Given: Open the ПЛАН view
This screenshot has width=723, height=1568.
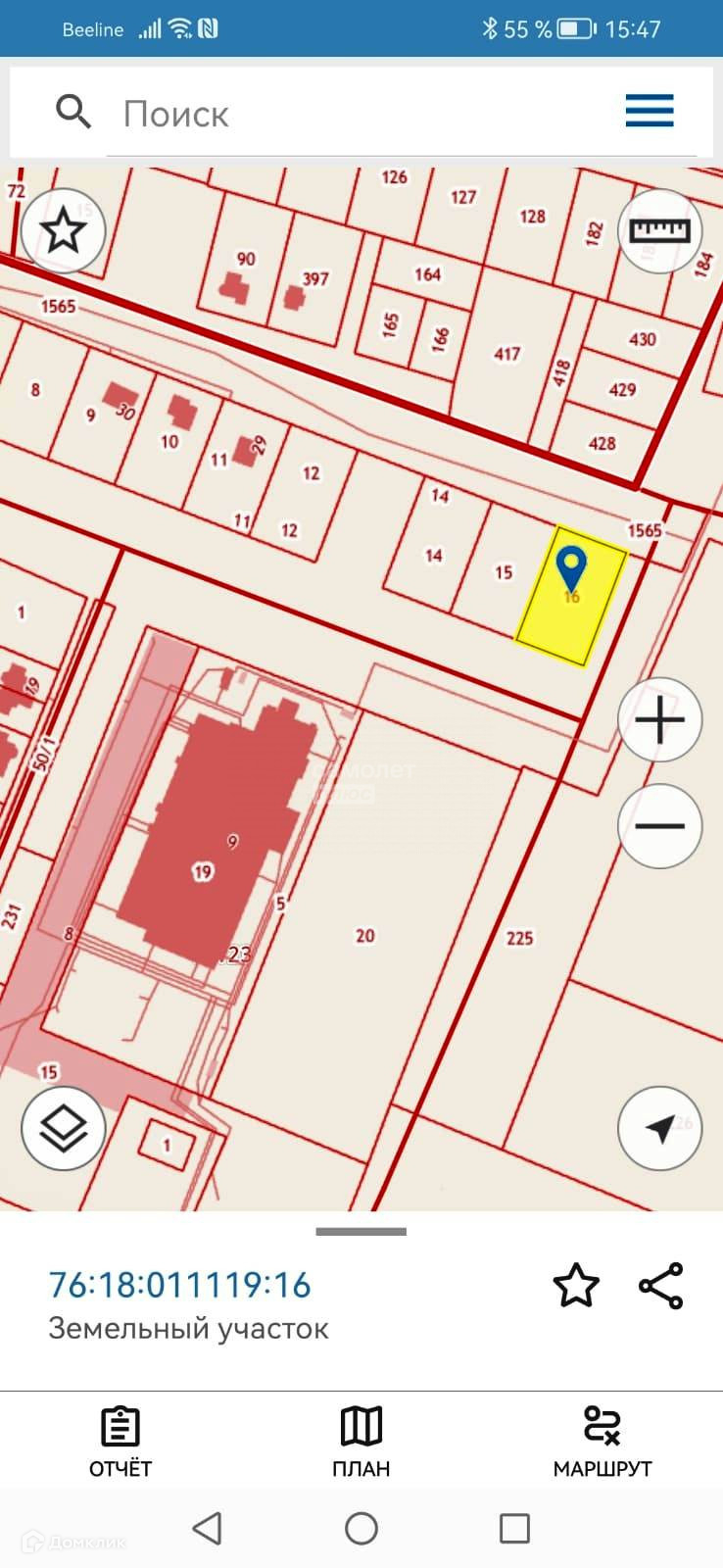Looking at the screenshot, I should click(361, 1442).
